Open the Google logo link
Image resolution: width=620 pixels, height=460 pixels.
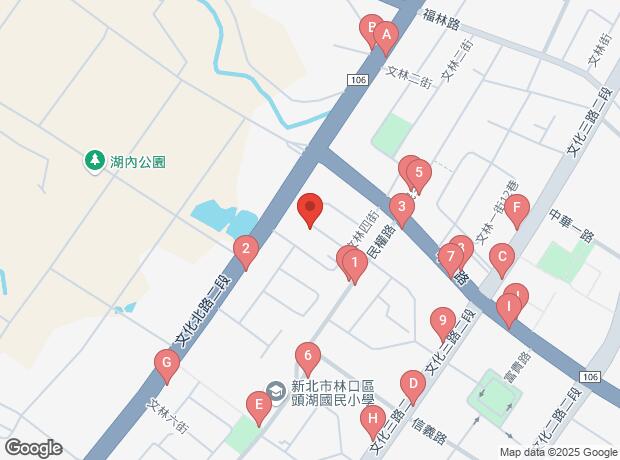[33, 447]
